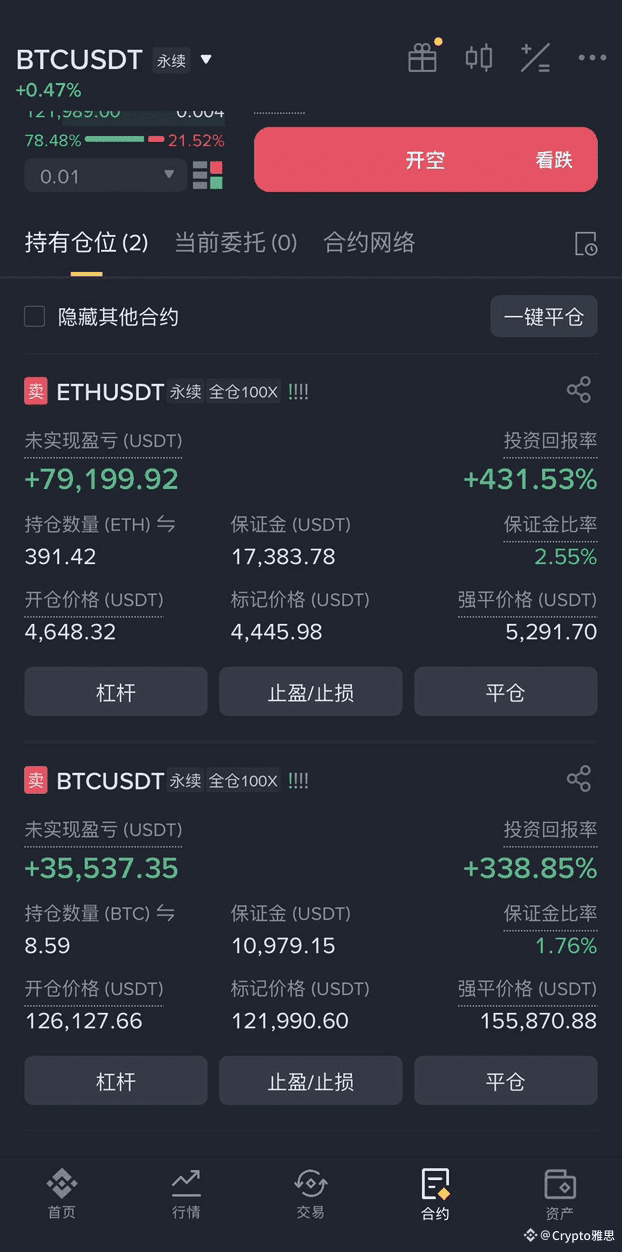This screenshot has width=622, height=1252.
Task: Share the BTCUSDT position
Action: tap(579, 779)
